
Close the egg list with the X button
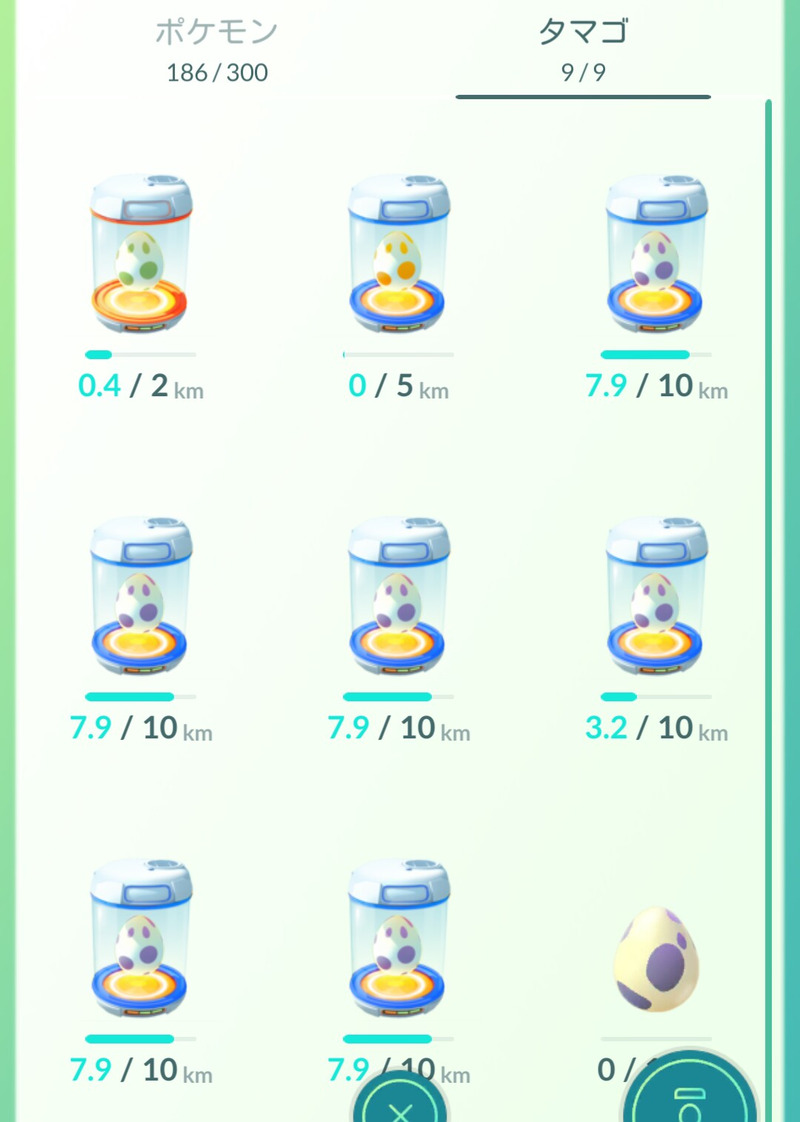point(399,1106)
